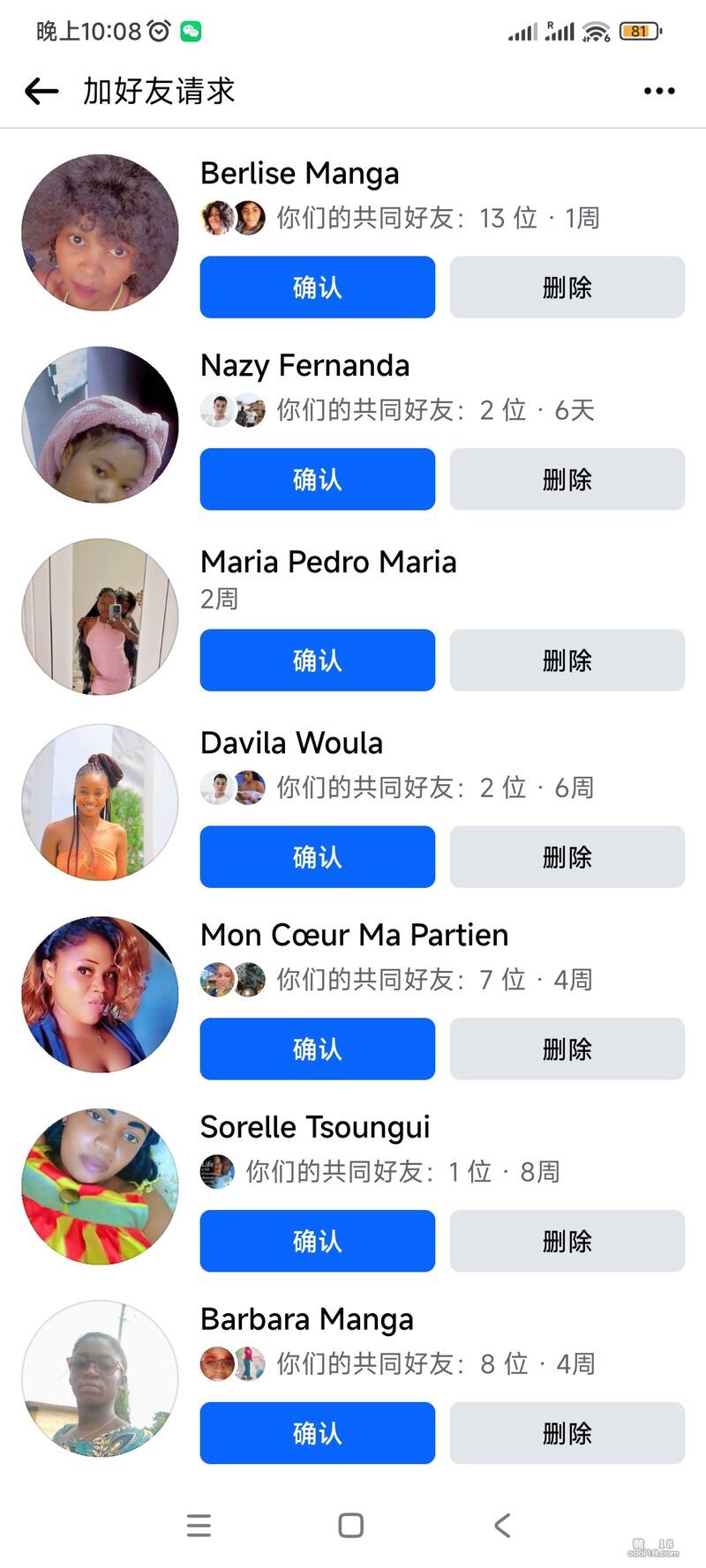Screen dimensions: 706x1568
Task: Delete Mon Cœur Ma Partien's request
Action: point(567,1049)
